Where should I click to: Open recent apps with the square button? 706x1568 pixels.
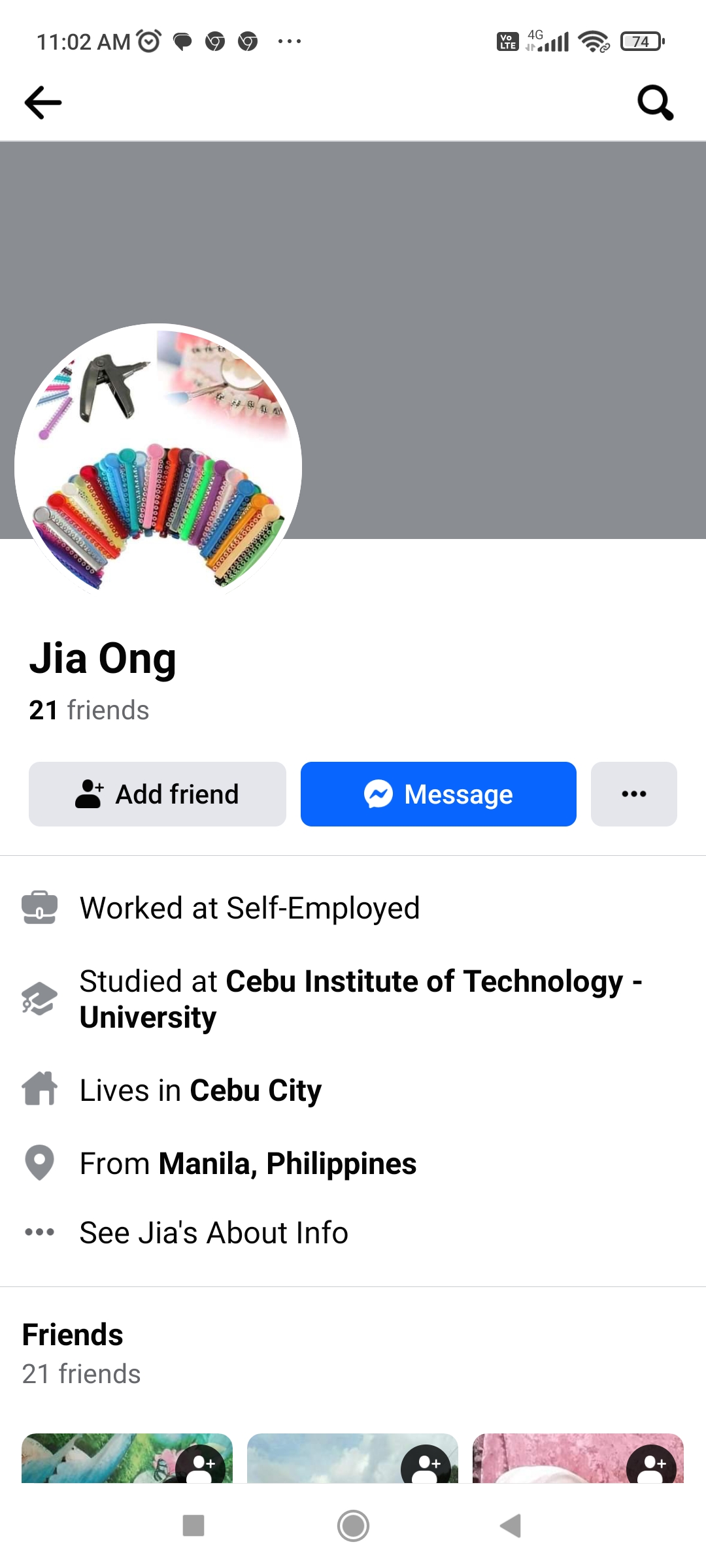tap(193, 1526)
